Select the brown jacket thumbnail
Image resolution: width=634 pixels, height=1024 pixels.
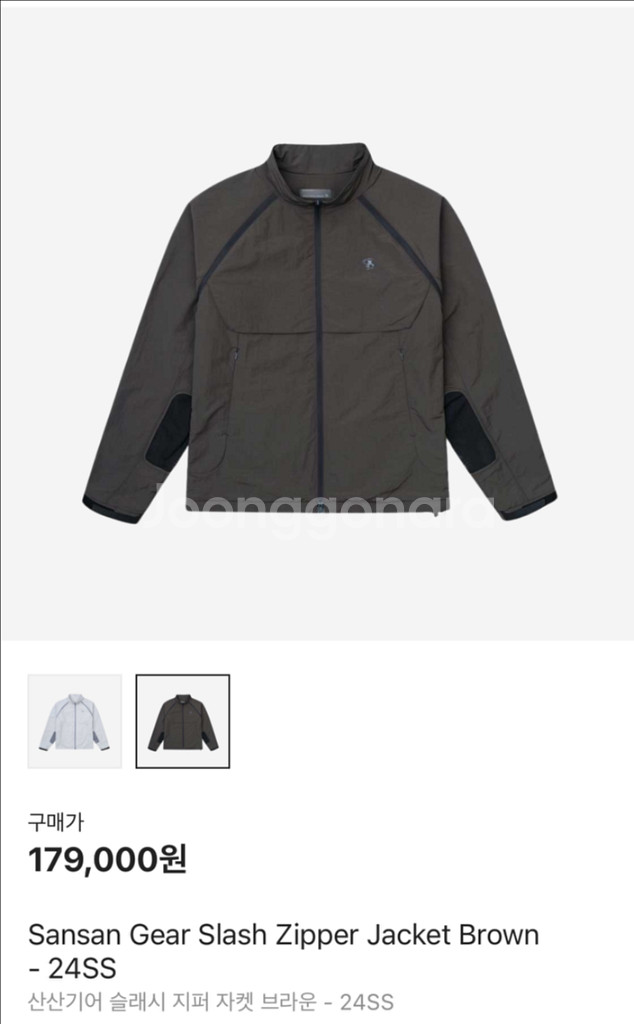point(183,721)
